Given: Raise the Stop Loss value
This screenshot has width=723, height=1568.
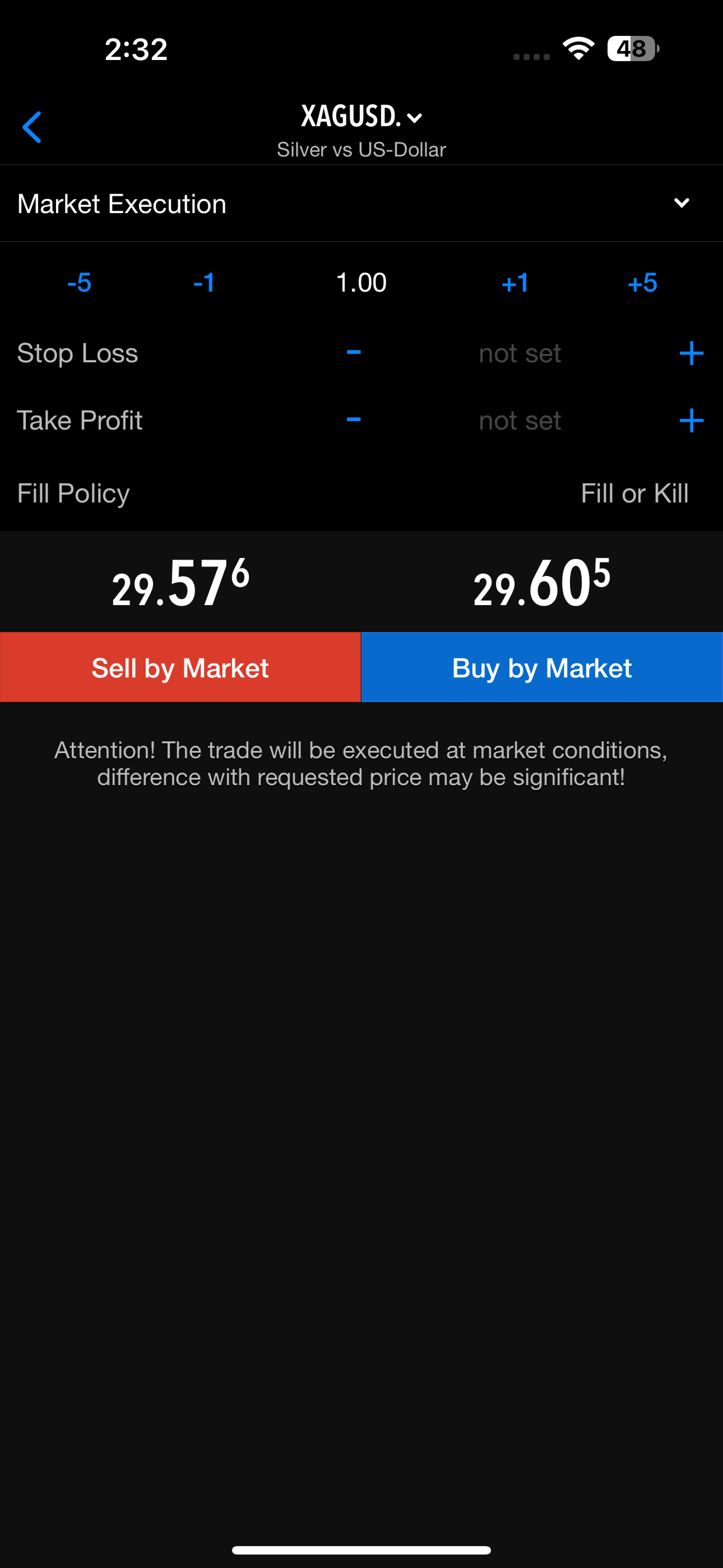Looking at the screenshot, I should pos(691,354).
